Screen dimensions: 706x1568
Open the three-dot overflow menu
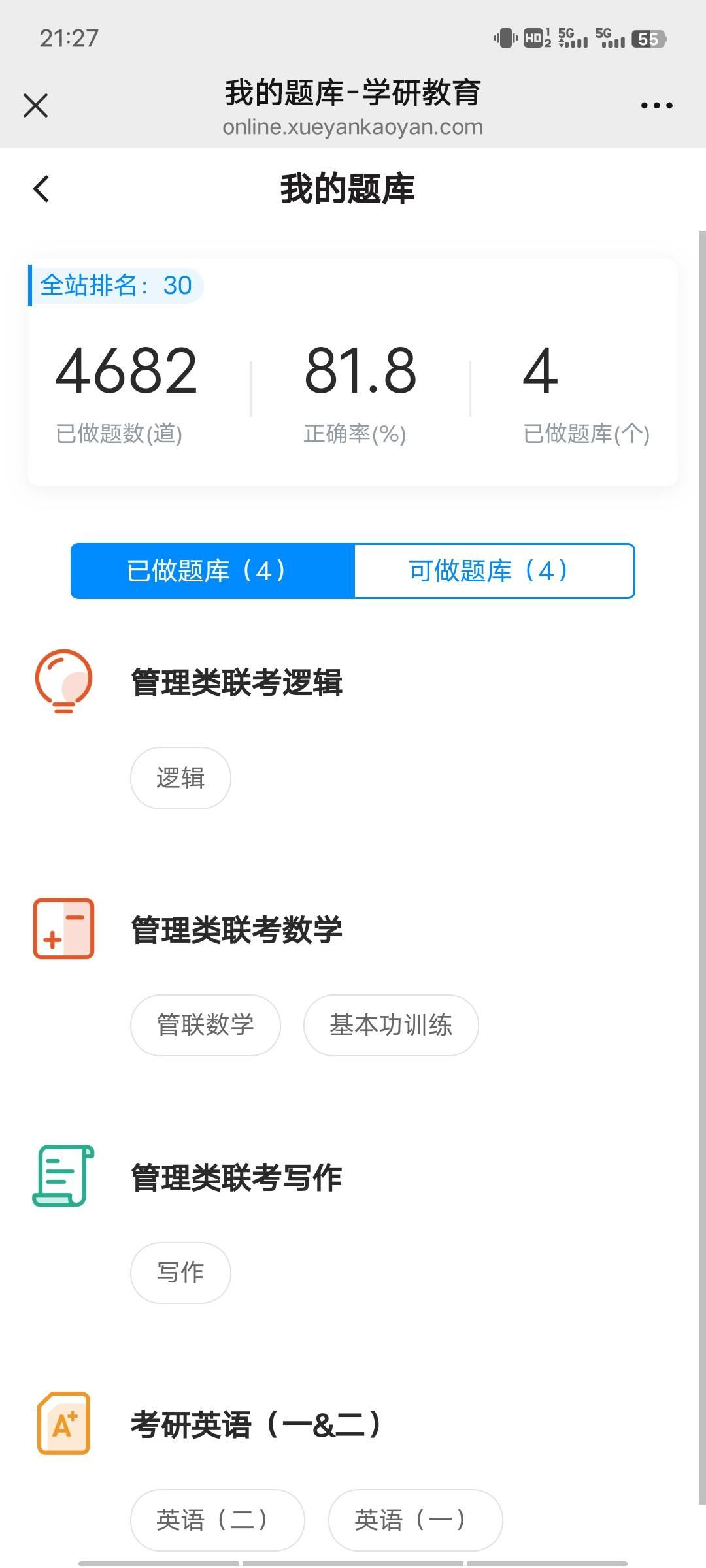click(656, 105)
